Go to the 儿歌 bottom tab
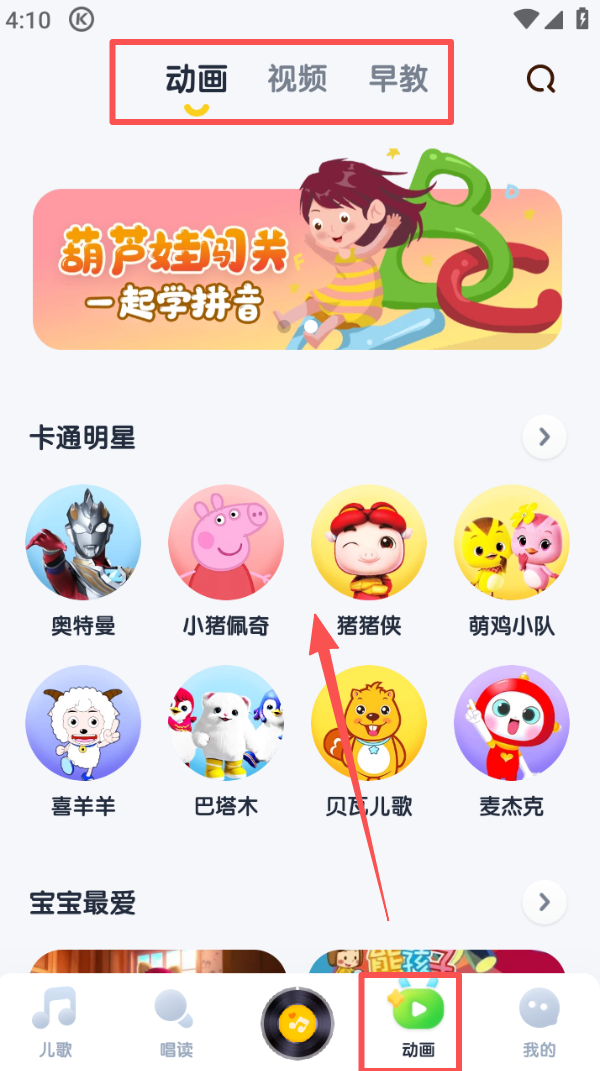This screenshot has width=600, height=1071. [55, 1020]
